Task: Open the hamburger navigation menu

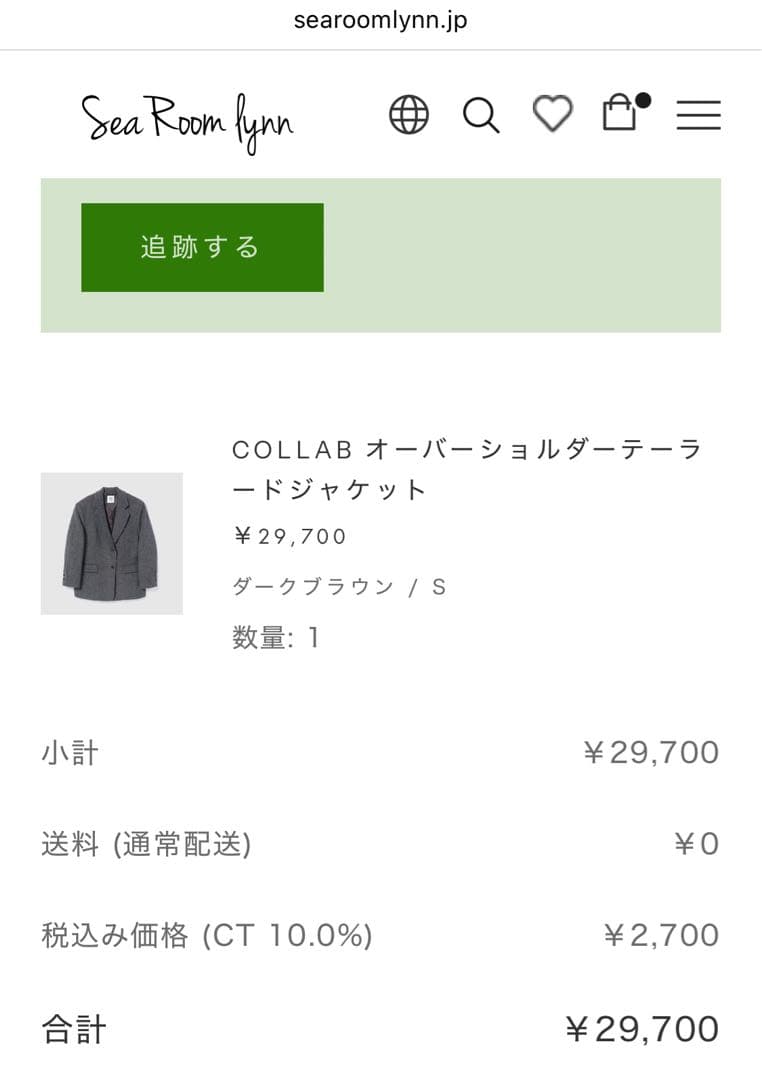Action: [x=698, y=114]
